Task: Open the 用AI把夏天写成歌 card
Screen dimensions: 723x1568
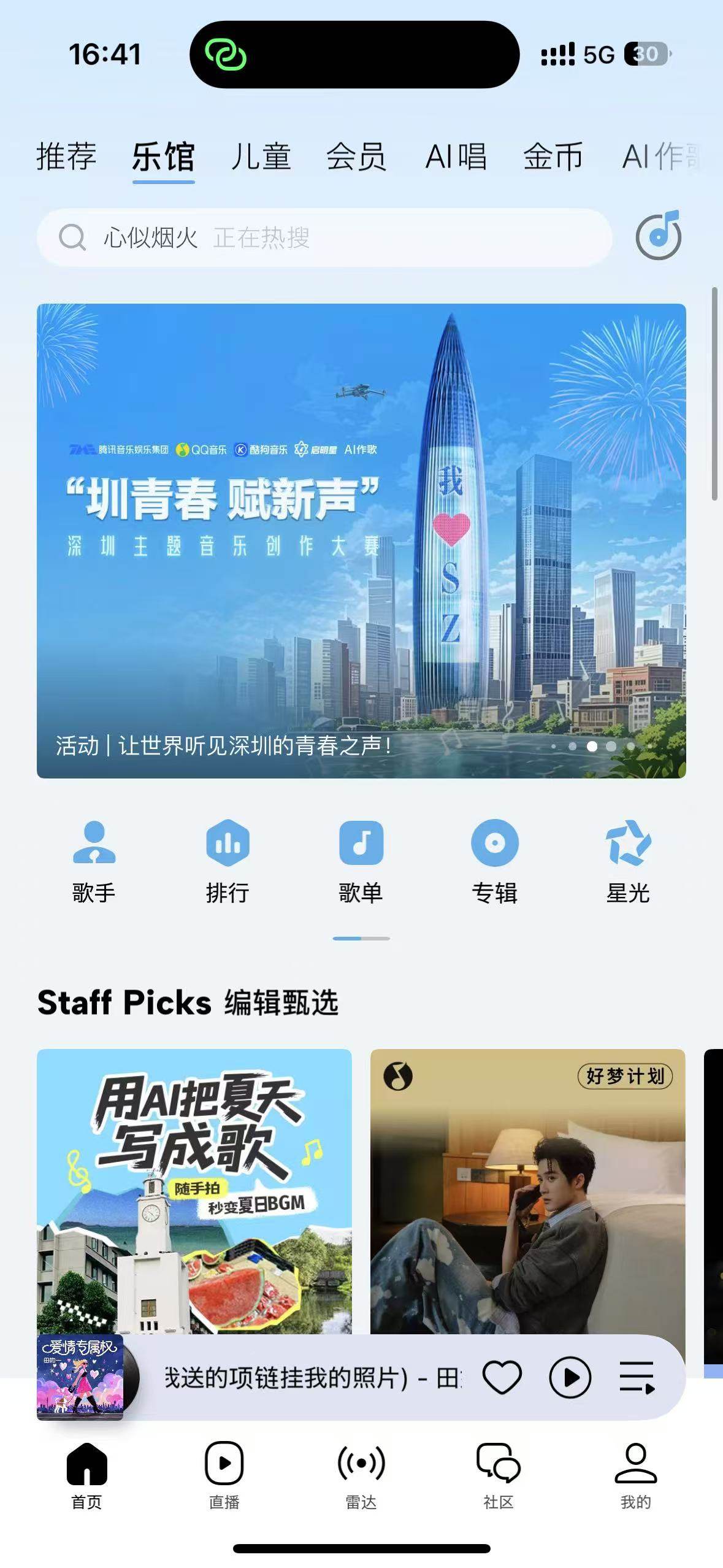Action: (x=194, y=1190)
